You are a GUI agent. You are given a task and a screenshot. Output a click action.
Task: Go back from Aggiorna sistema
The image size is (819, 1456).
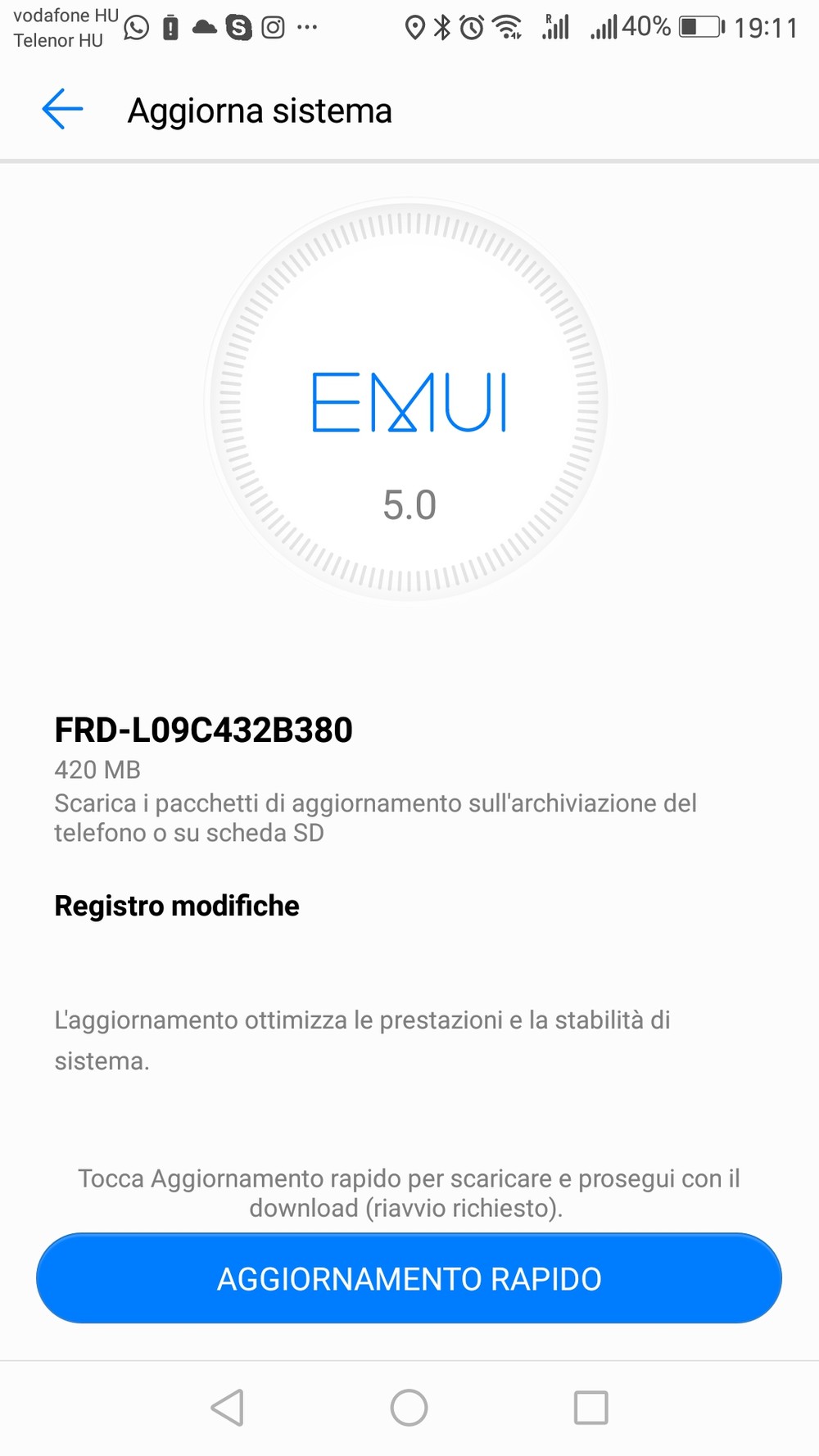62,110
